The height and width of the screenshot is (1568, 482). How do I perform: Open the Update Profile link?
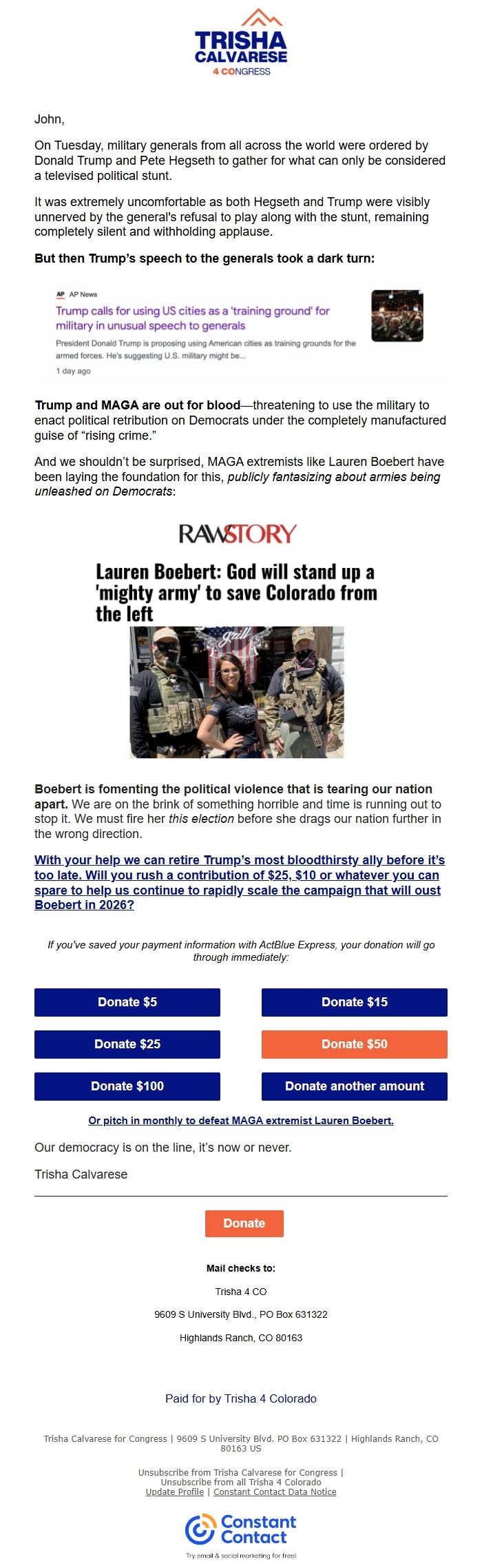coord(174,1491)
